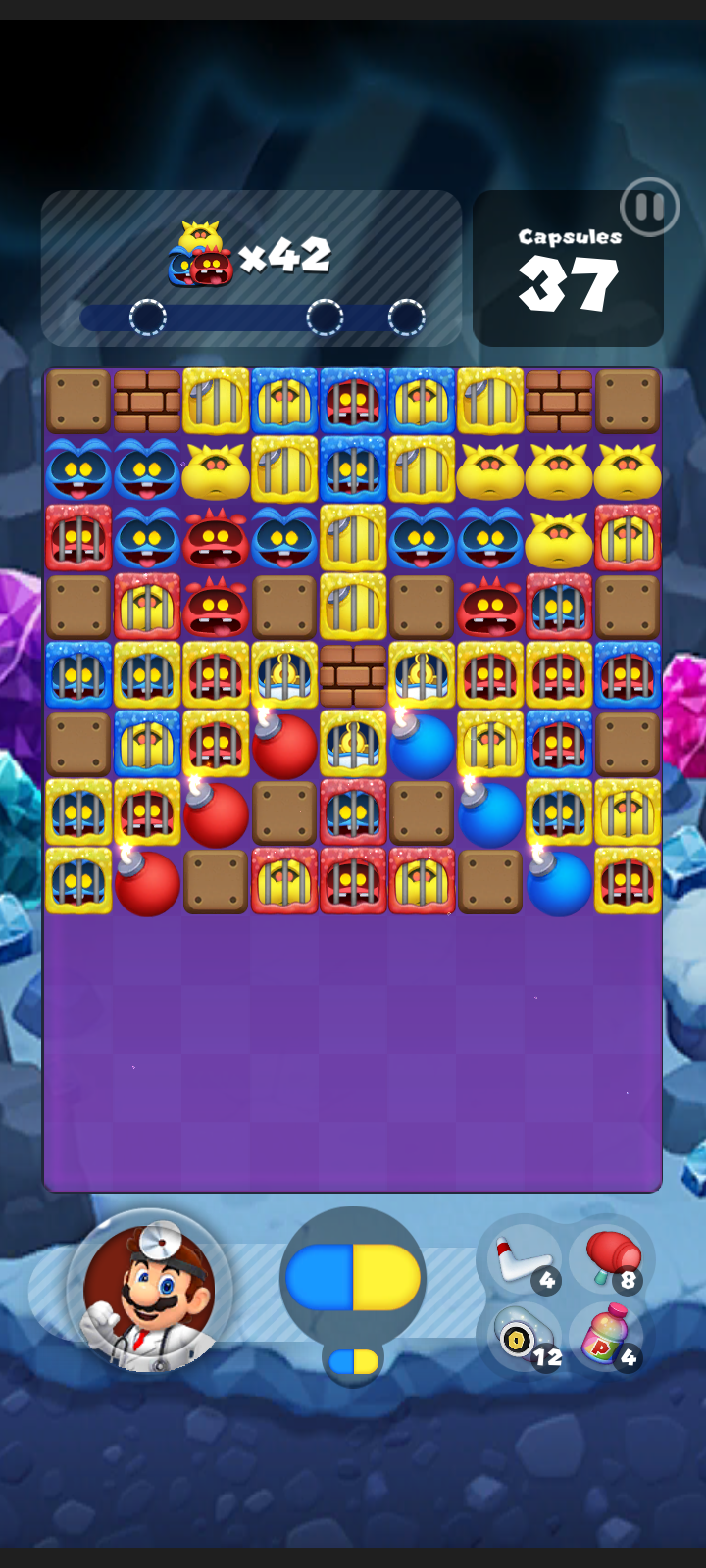Pause the game
The height and width of the screenshot is (1568, 706).
pyautogui.click(x=649, y=207)
